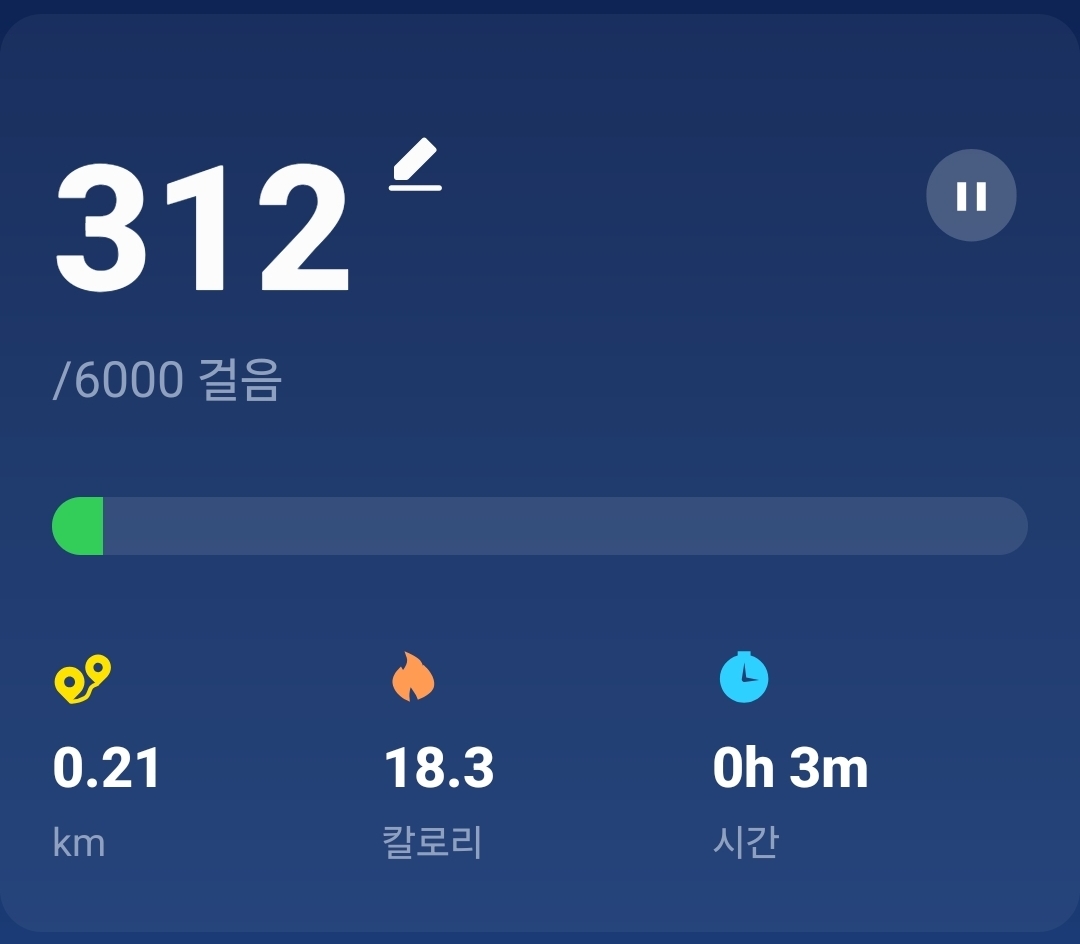
Task: Edit the step count with pencil icon
Action: (415, 165)
